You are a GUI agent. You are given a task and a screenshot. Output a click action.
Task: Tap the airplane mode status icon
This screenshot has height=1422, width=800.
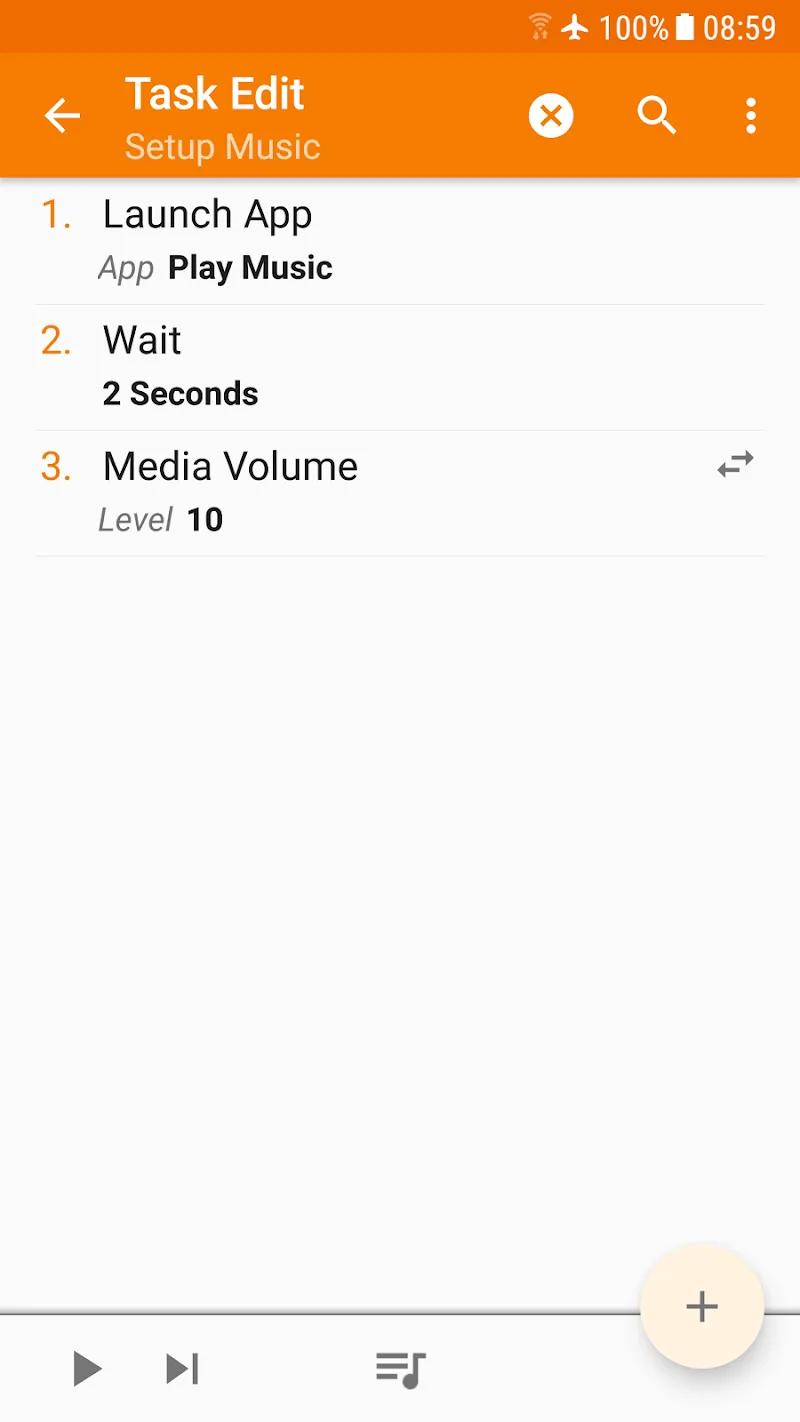[x=575, y=26]
